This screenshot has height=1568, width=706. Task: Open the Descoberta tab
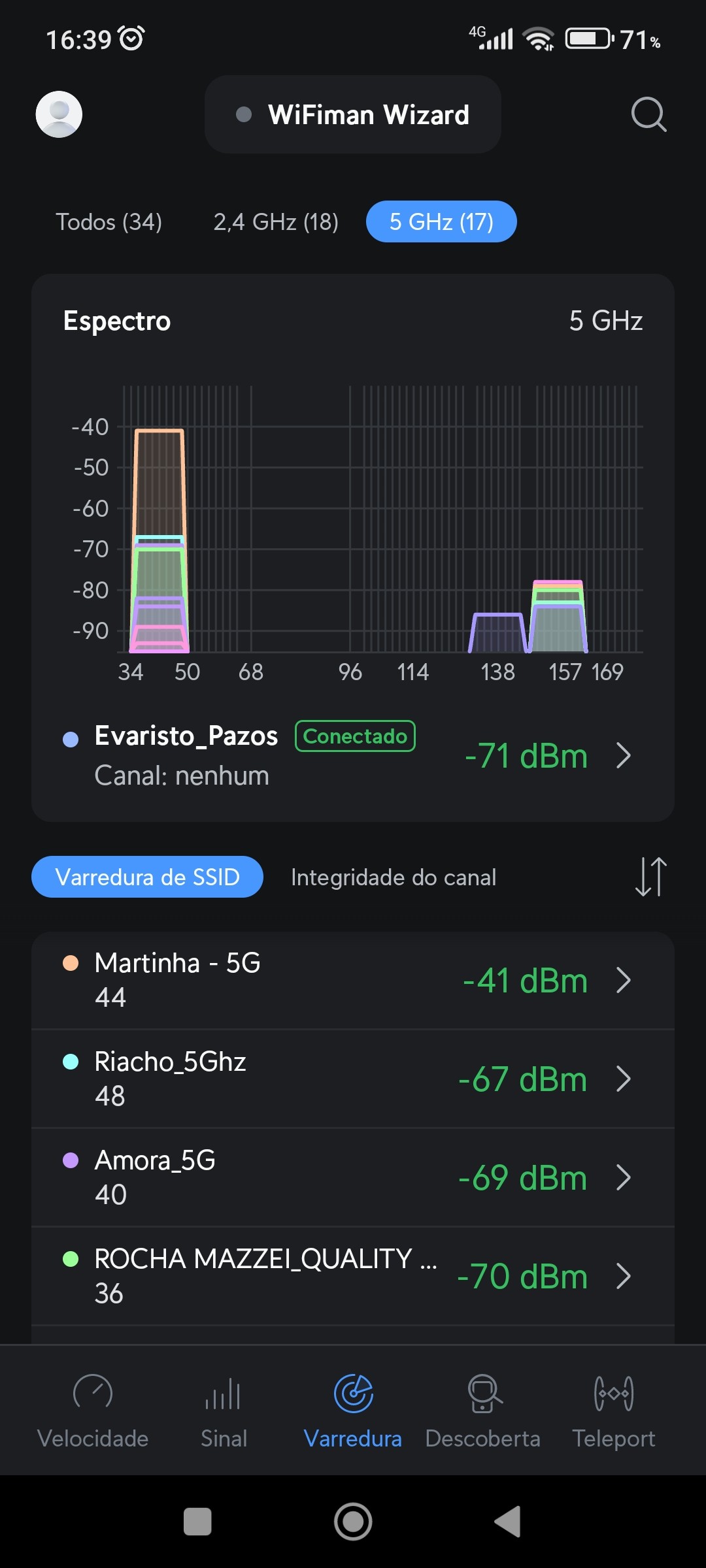(483, 1411)
